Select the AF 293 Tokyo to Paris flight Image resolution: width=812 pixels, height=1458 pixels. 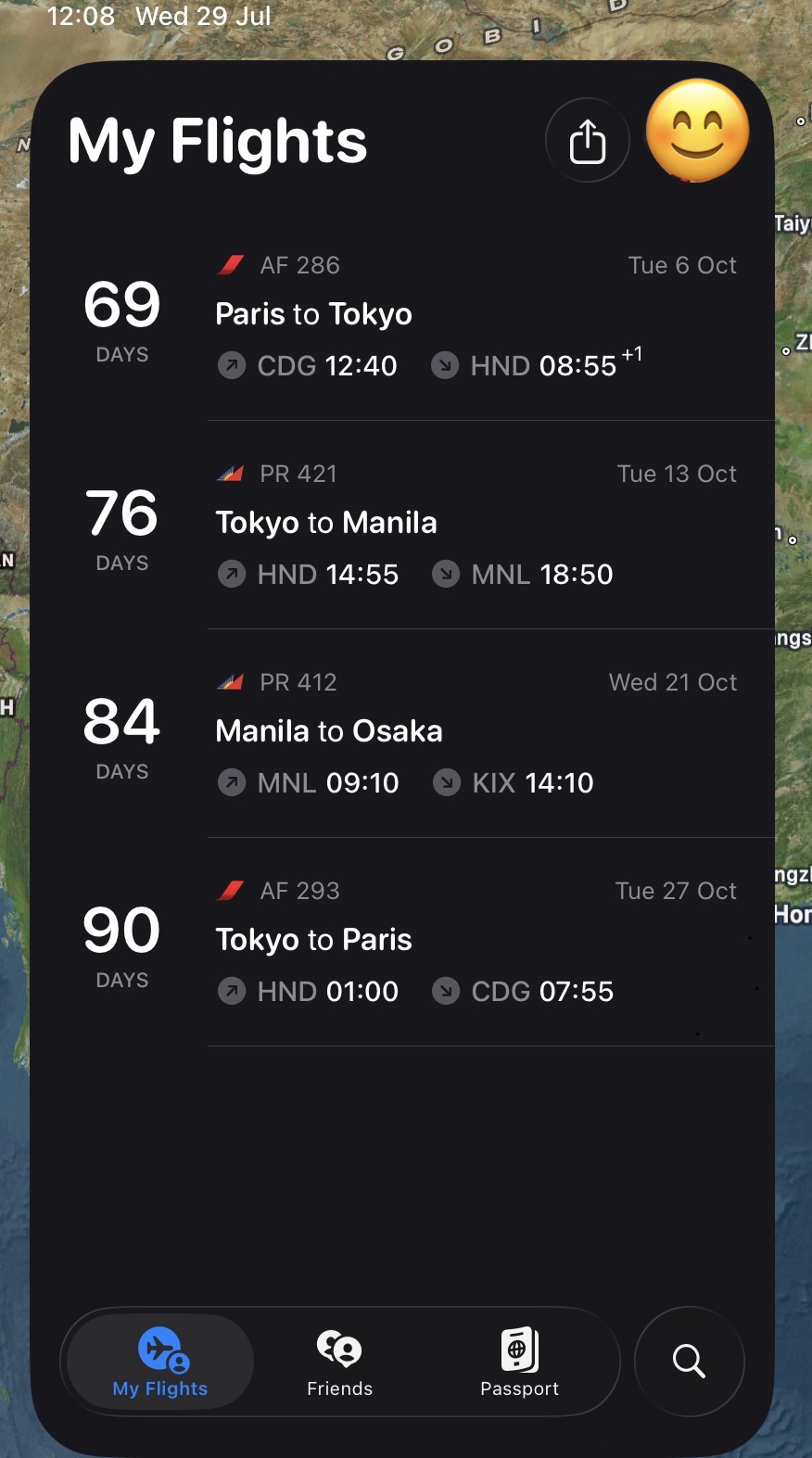click(x=402, y=942)
